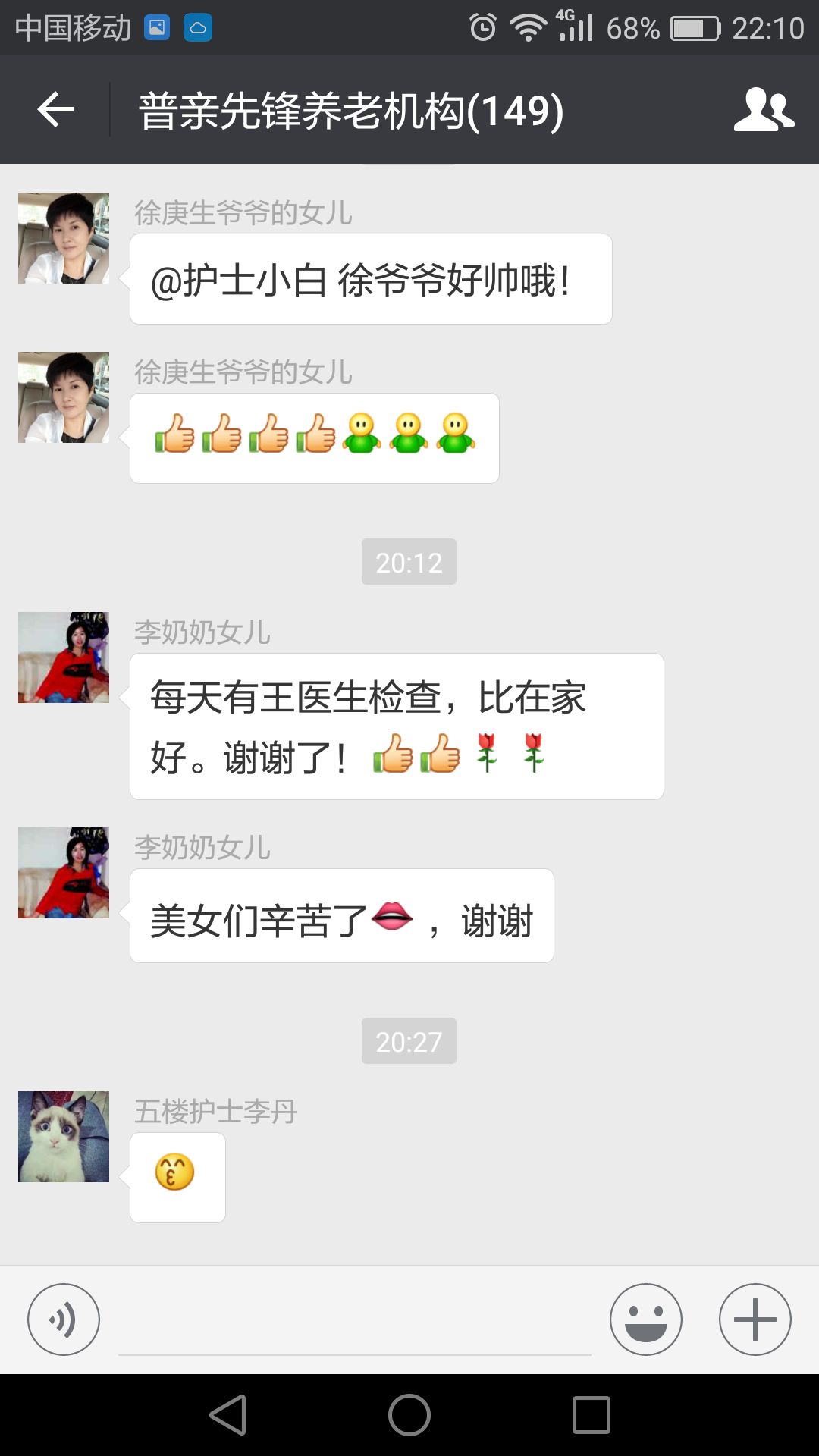Open the emoji sticker panel
Screen dimensions: 819x1456
pos(645,1319)
